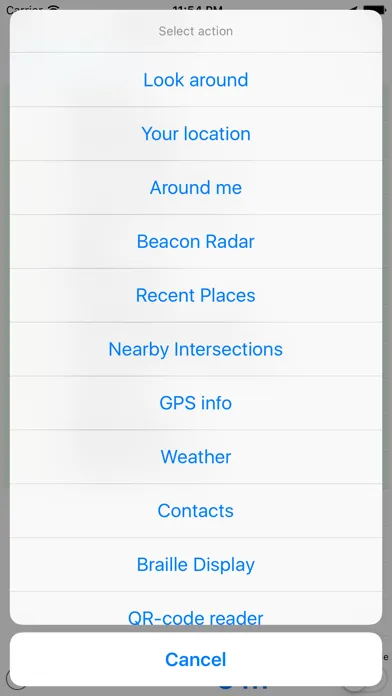Open Around me
The image size is (392, 696).
(x=196, y=188)
